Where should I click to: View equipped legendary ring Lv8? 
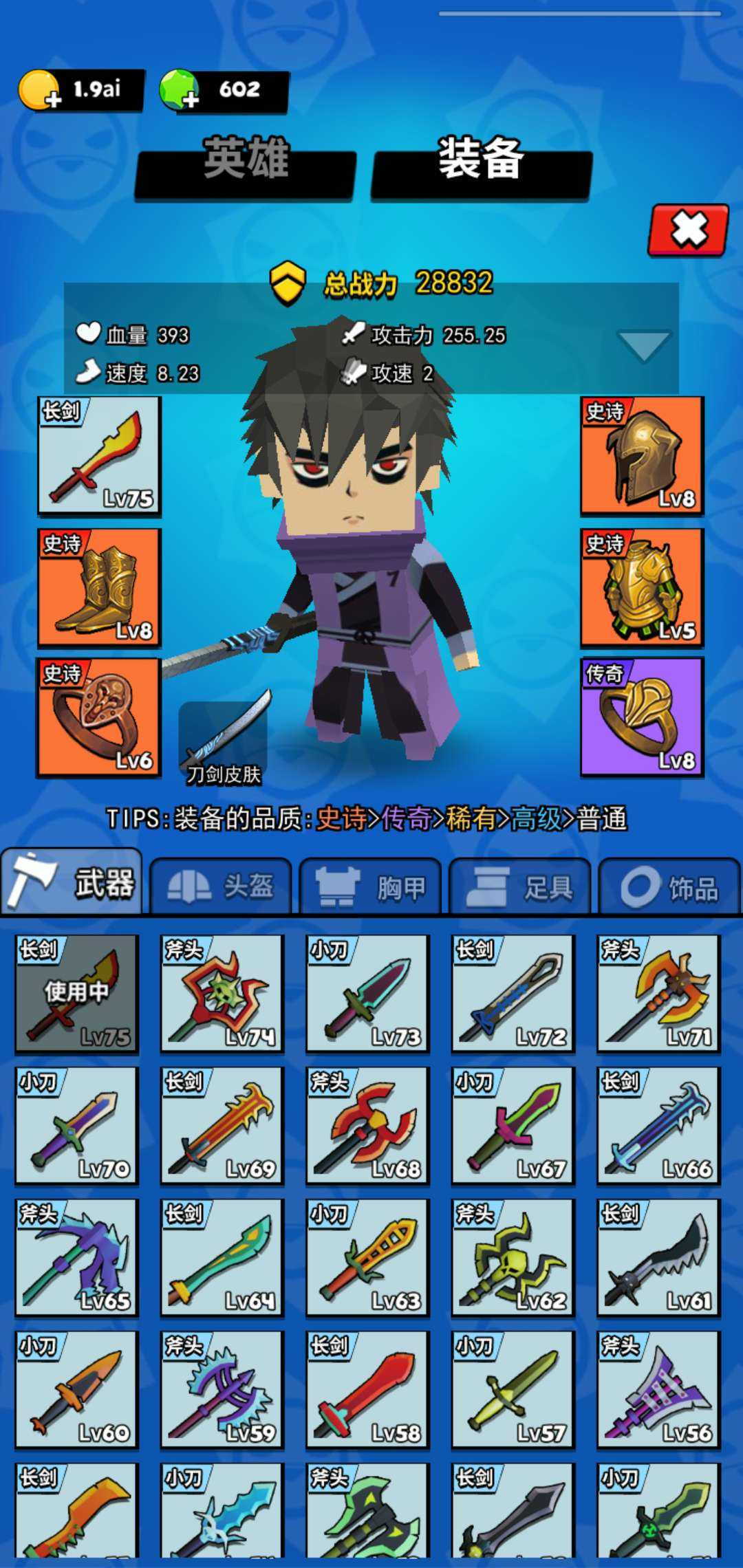point(642,717)
